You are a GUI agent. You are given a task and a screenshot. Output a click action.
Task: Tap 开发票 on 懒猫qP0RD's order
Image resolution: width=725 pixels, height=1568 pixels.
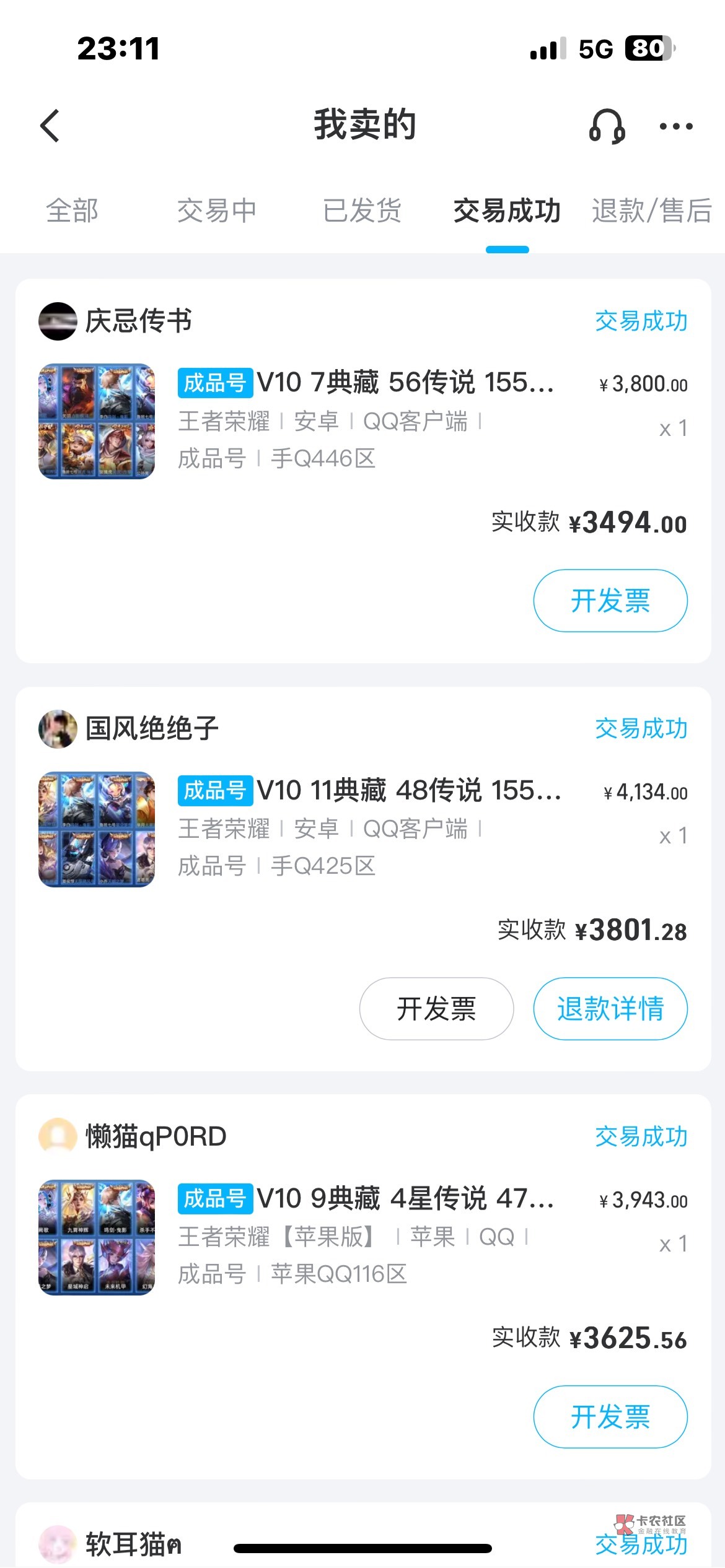[610, 1416]
